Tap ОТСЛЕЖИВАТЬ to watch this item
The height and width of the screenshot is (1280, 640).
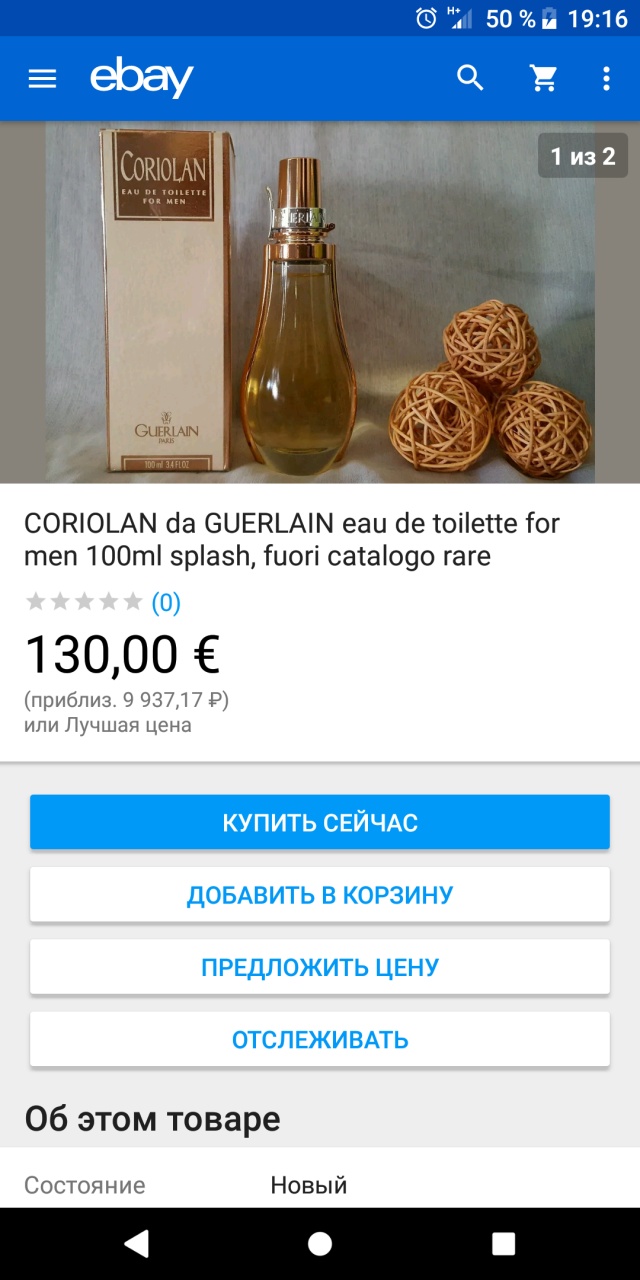[320, 1039]
